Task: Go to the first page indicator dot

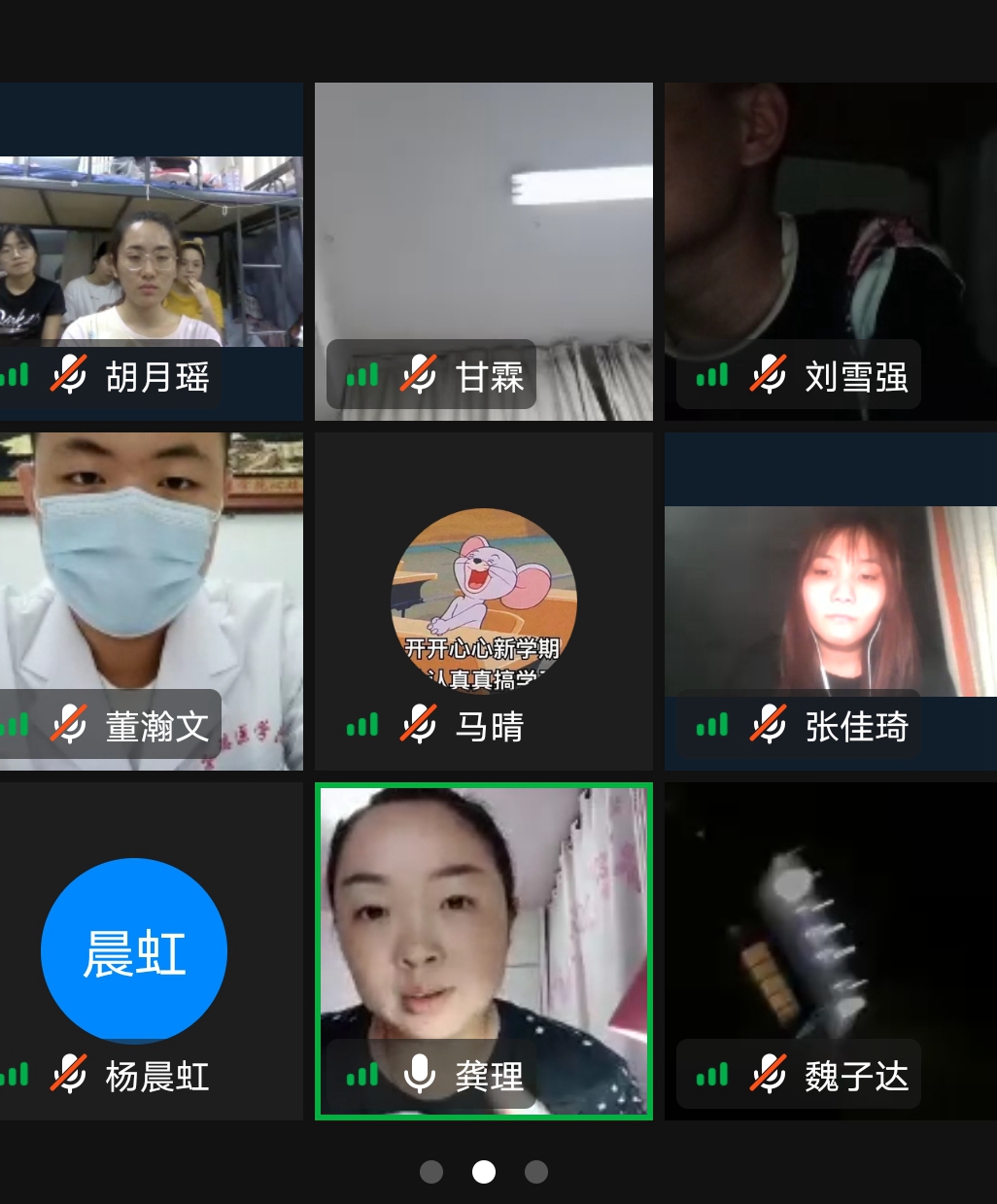Action: (431, 1172)
